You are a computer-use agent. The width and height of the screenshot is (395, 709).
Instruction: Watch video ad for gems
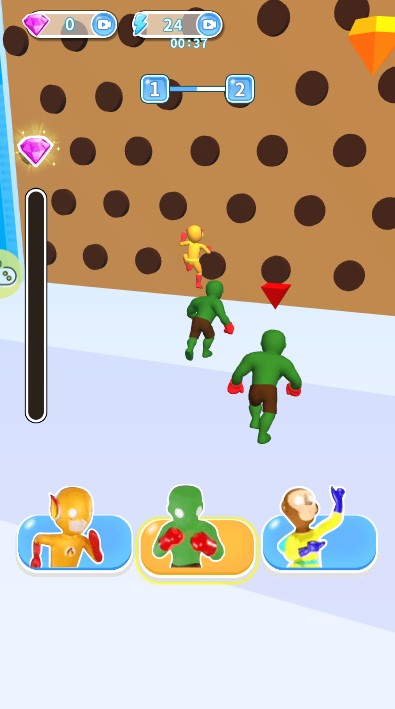pyautogui.click(x=103, y=24)
